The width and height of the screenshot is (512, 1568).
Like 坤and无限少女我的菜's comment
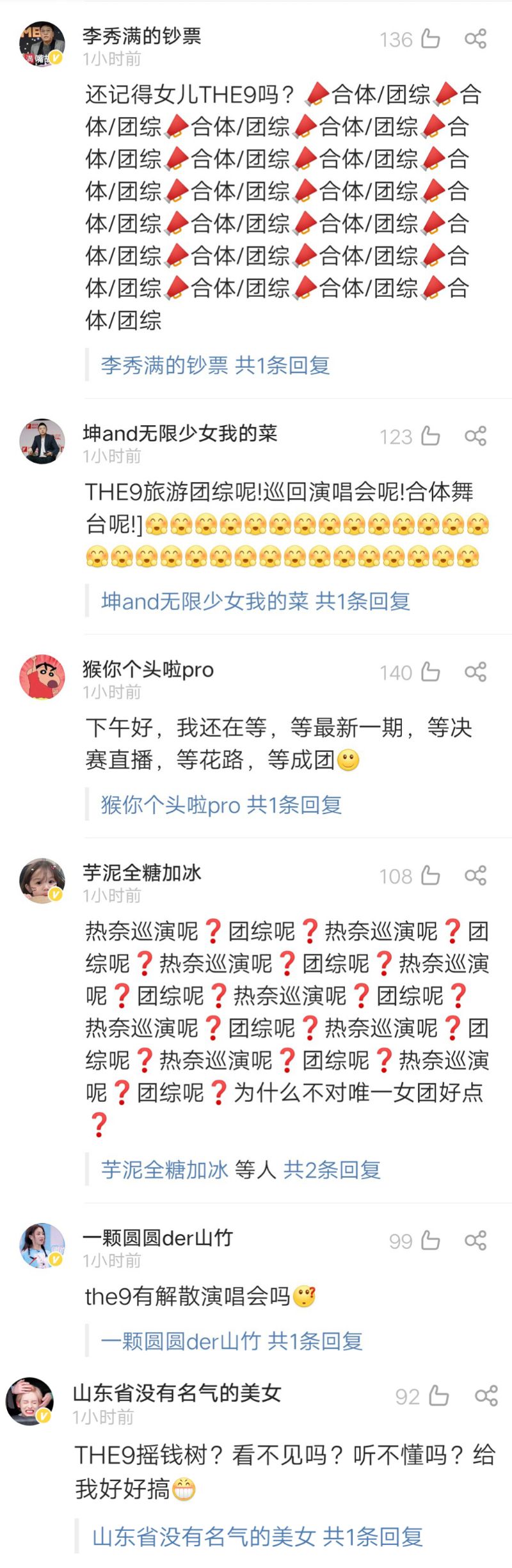click(x=430, y=436)
